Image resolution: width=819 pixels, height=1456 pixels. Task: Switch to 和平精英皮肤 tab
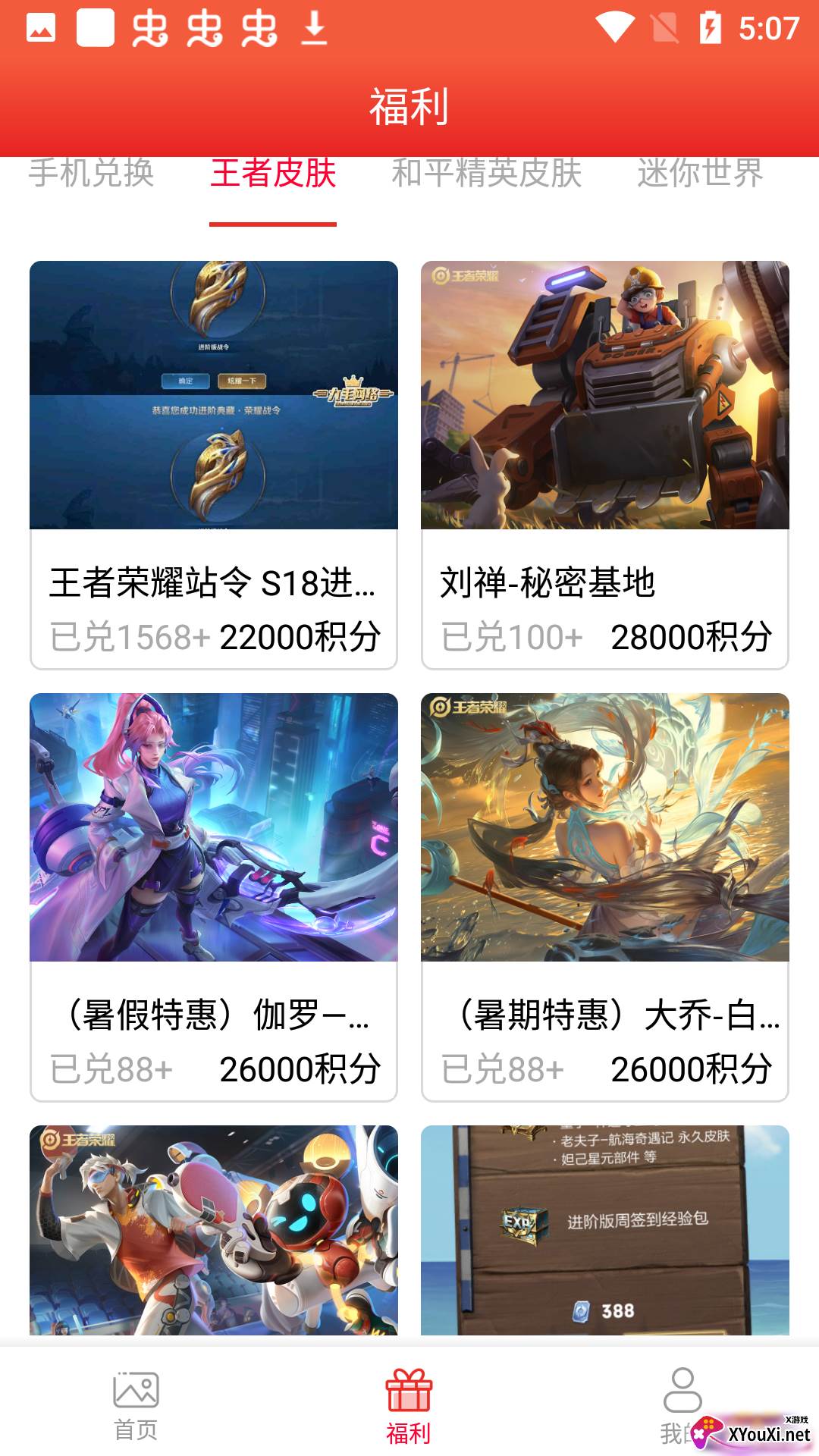point(486,174)
